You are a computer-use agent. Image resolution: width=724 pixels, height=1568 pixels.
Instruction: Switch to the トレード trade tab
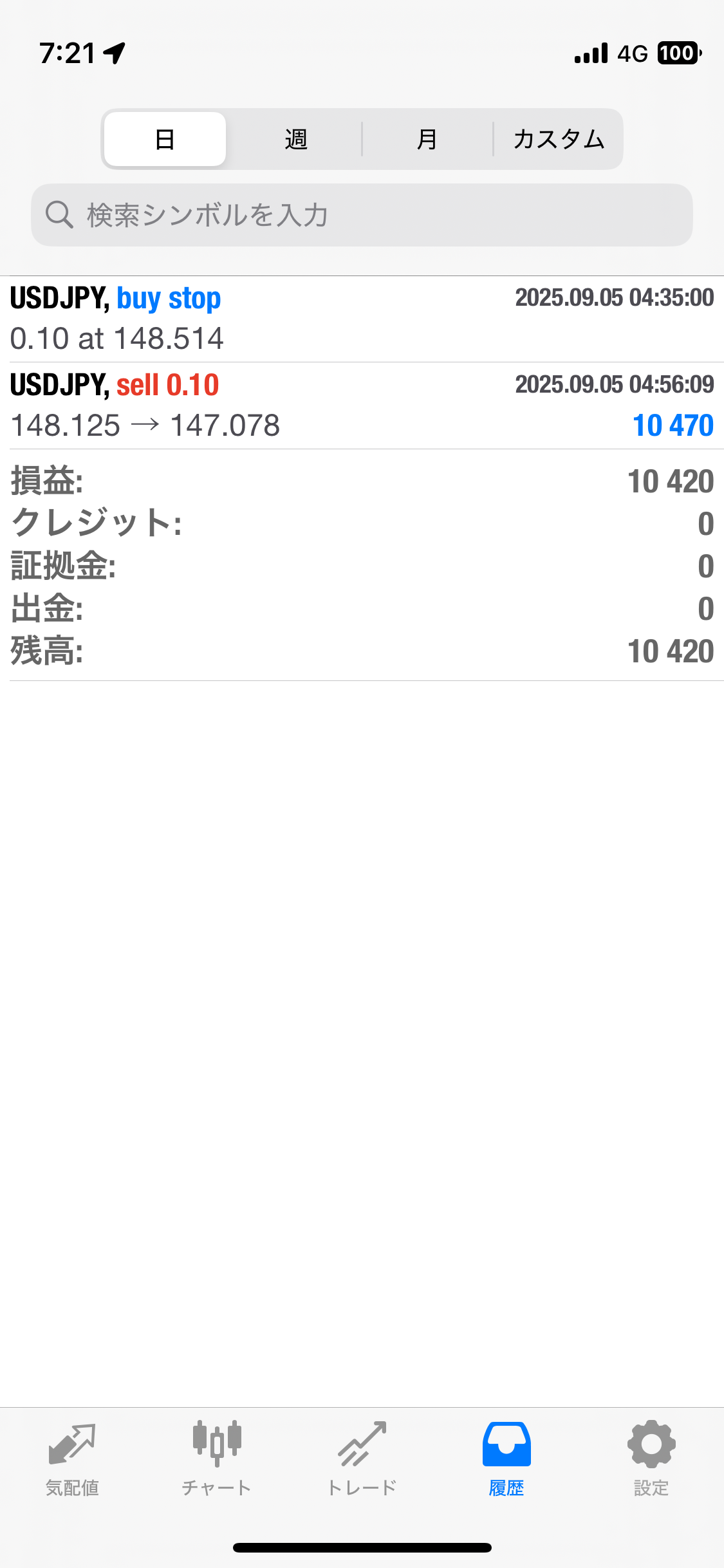point(362,1459)
